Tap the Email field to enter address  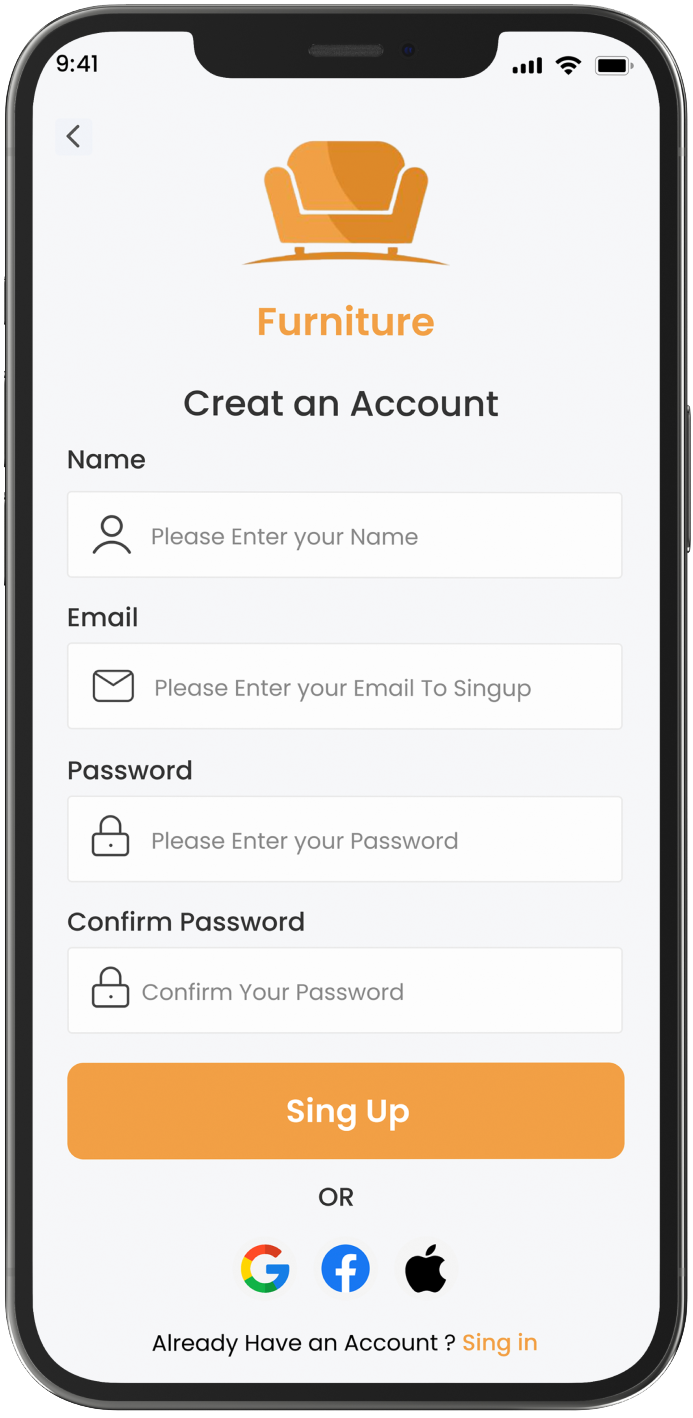point(345,687)
